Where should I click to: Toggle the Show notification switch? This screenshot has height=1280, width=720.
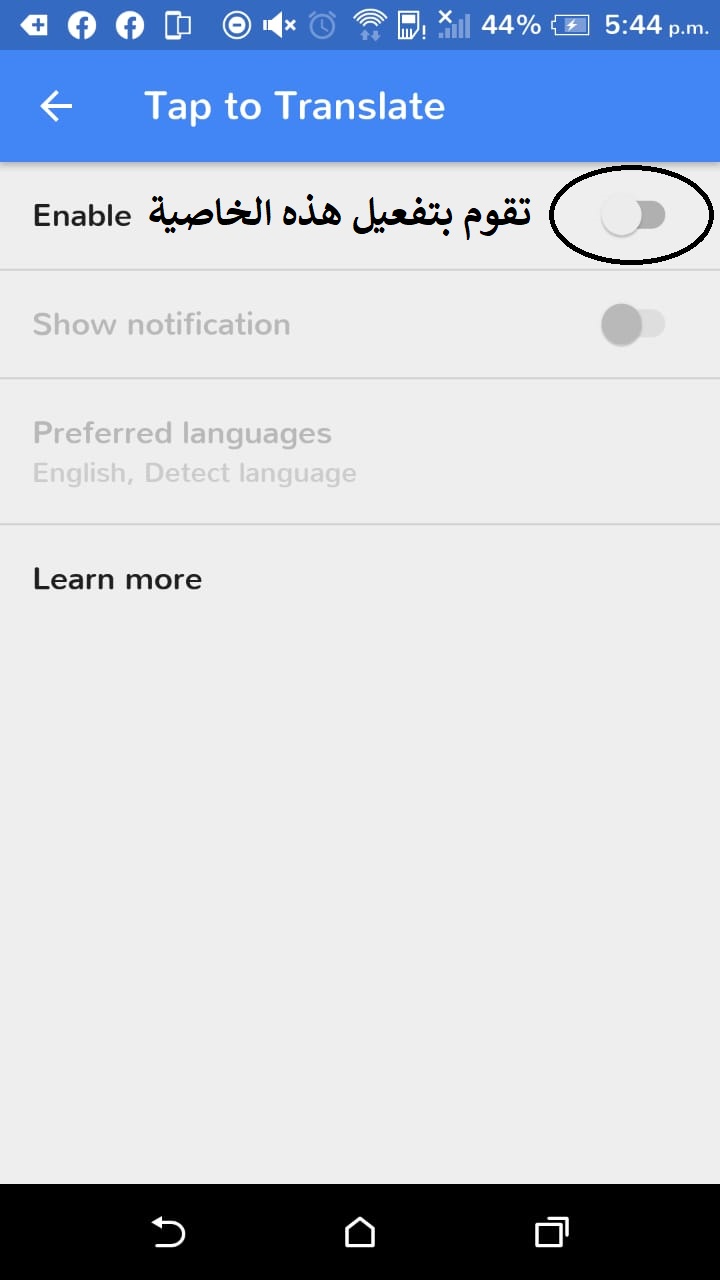coord(633,324)
